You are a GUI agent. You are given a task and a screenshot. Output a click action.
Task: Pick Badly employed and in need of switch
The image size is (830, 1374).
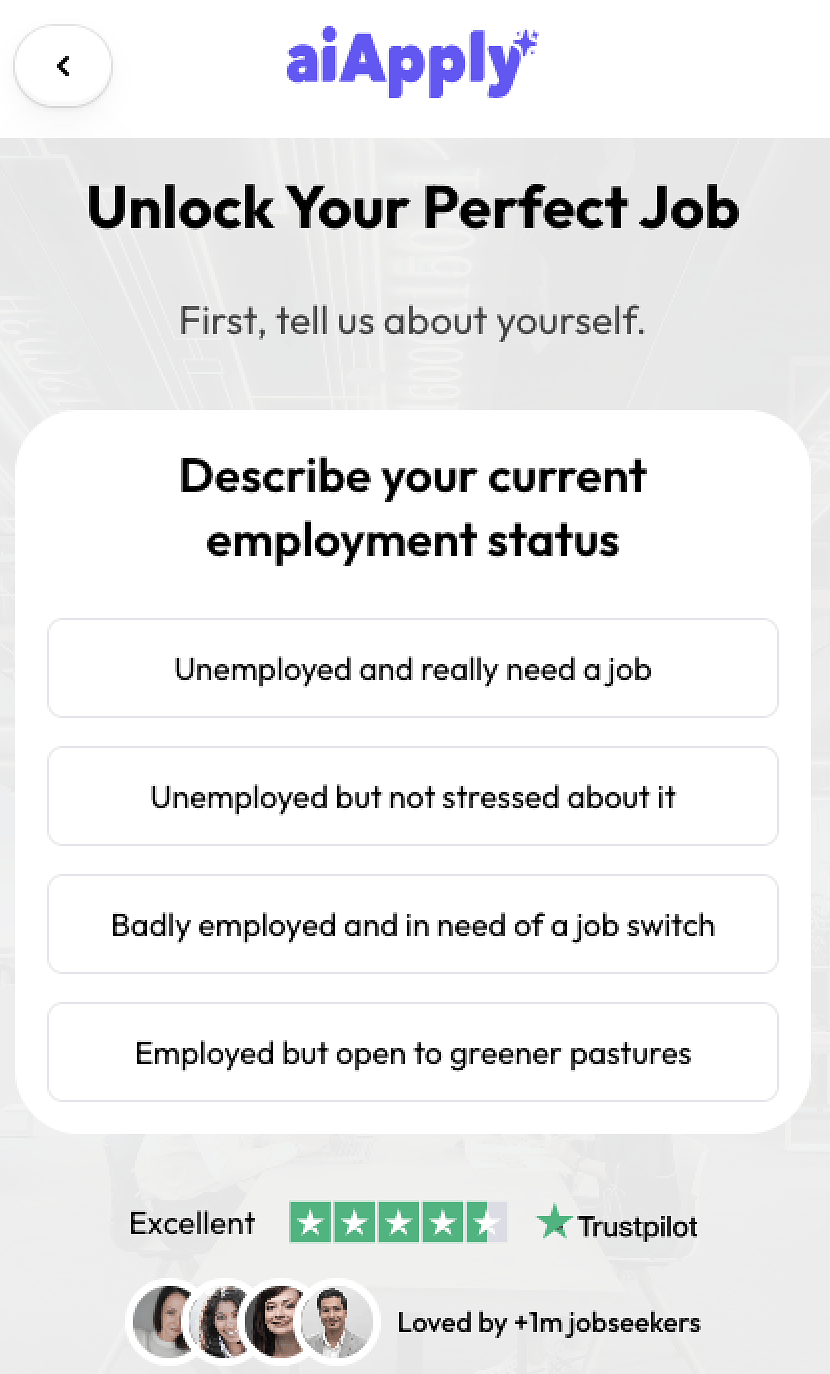[x=413, y=925]
